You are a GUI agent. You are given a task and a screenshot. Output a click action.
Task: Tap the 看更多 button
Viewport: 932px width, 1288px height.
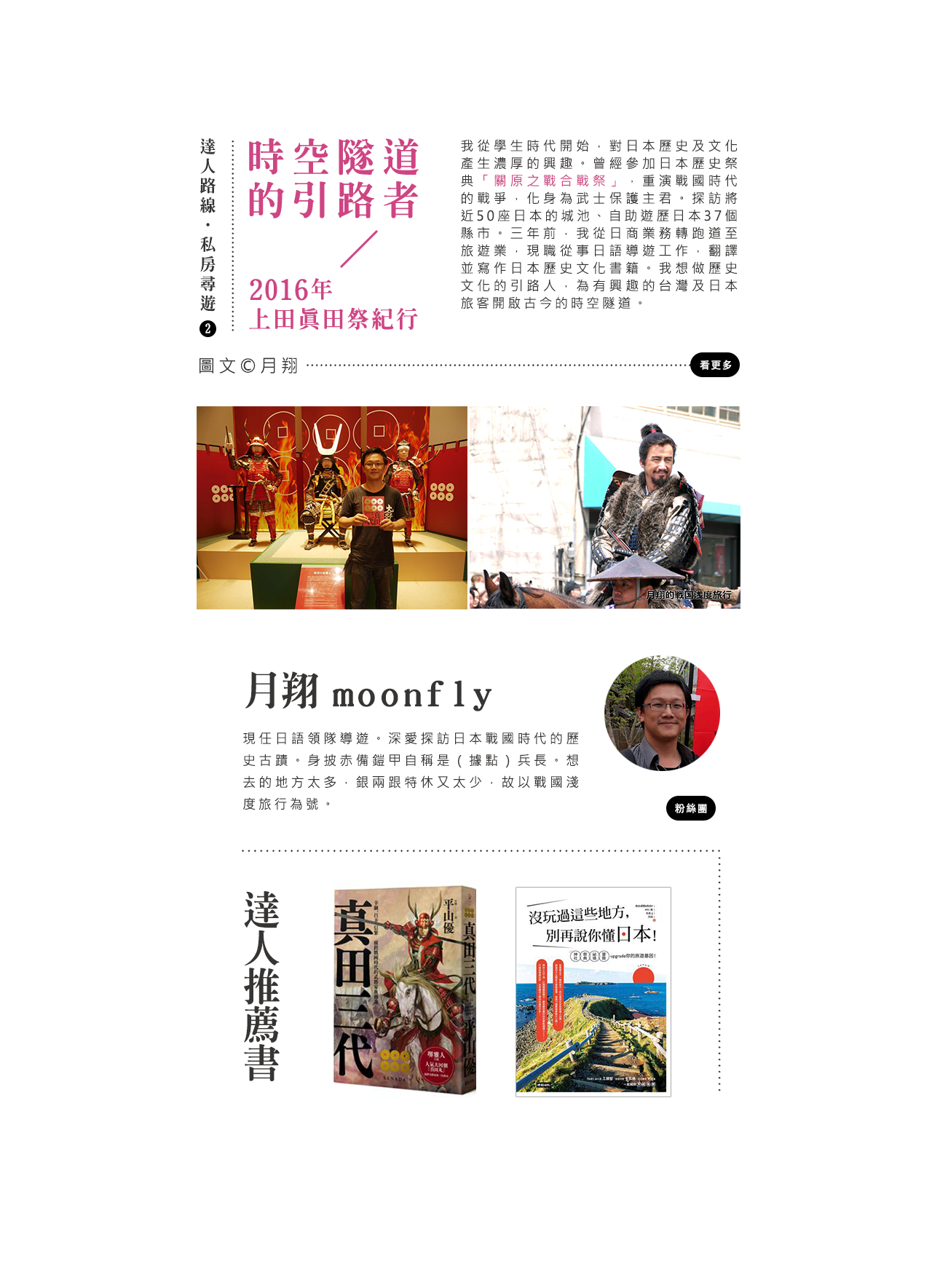pyautogui.click(x=714, y=365)
